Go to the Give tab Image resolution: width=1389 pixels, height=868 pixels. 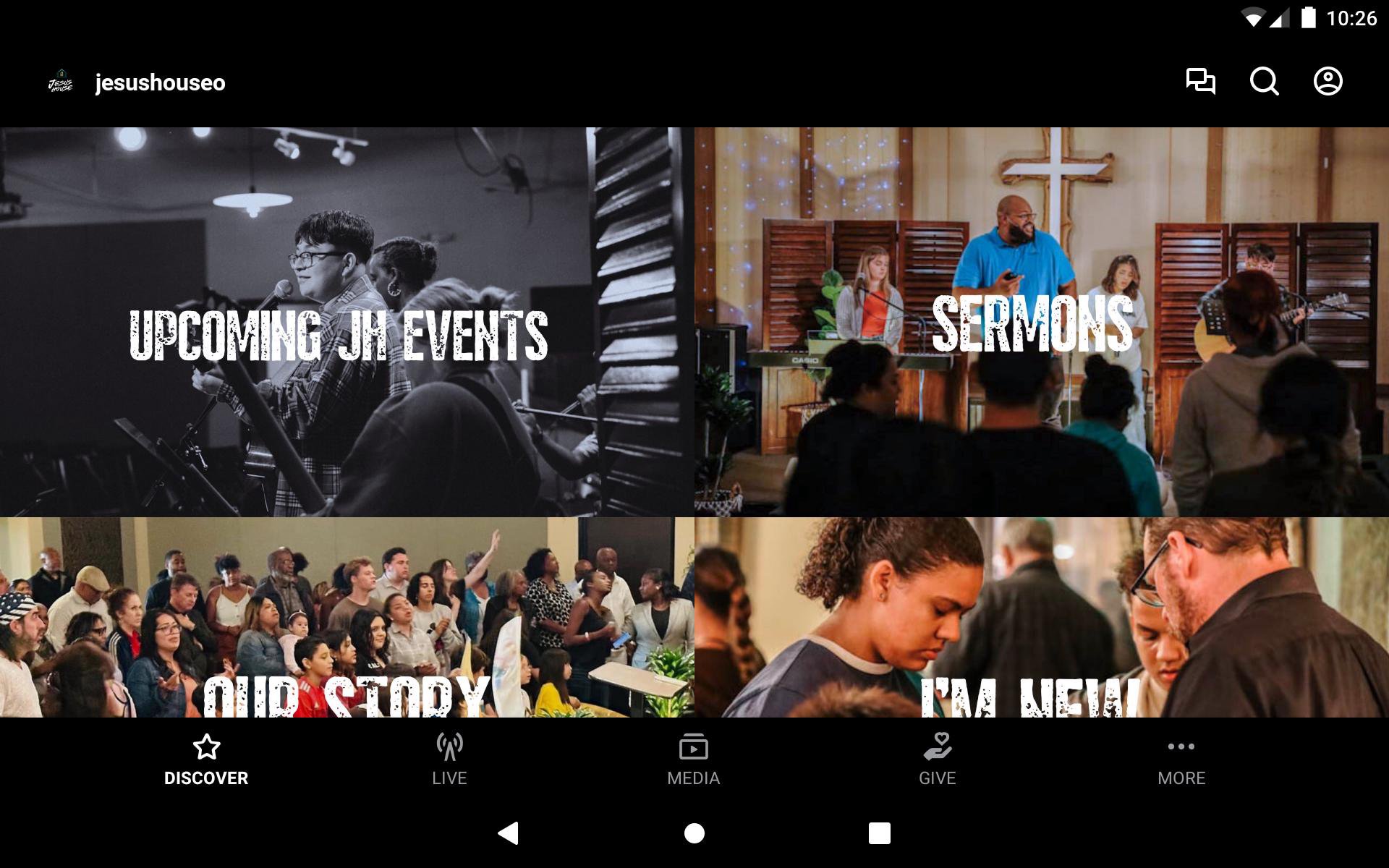[937, 760]
